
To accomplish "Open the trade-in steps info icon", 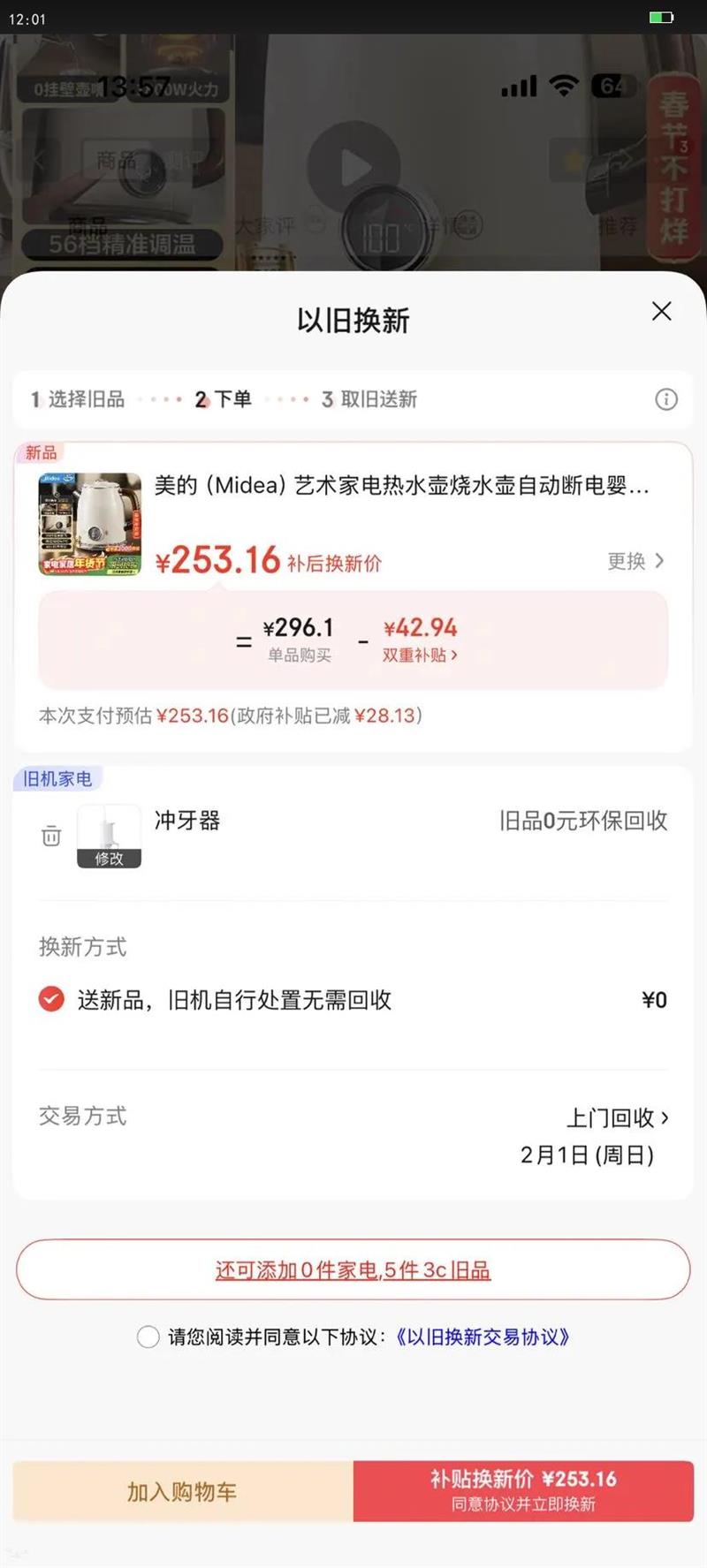I will (x=666, y=399).
